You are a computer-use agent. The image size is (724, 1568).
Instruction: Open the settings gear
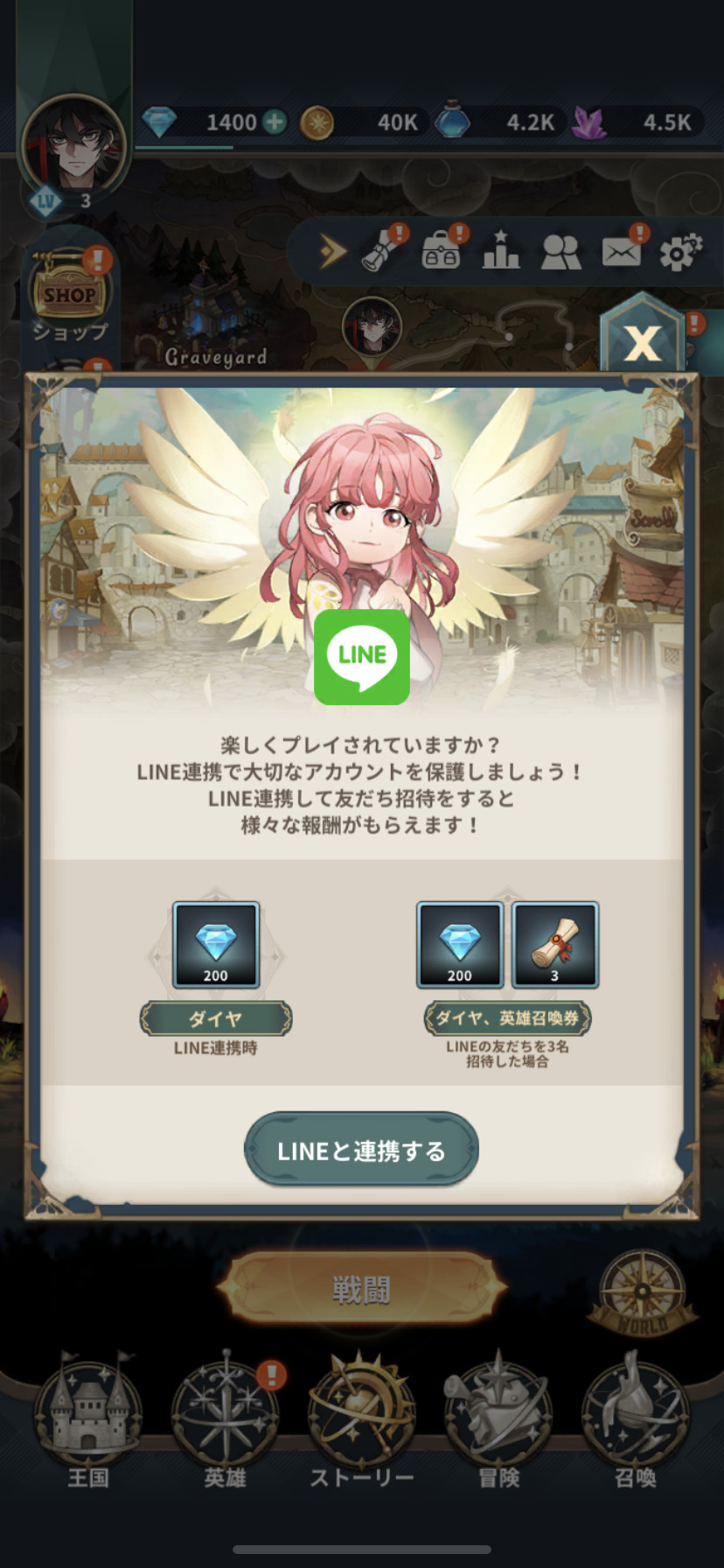tap(680, 252)
